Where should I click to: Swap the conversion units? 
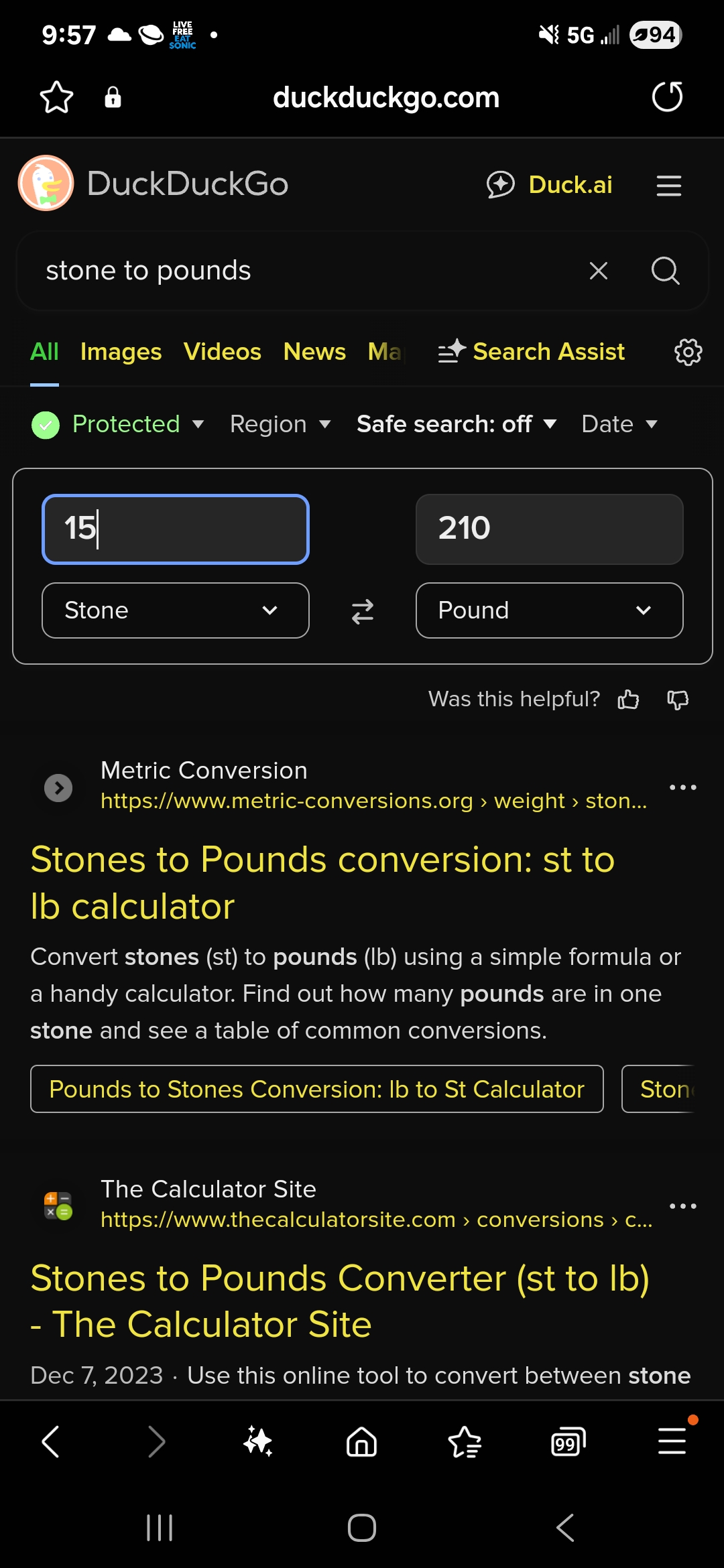tap(363, 611)
